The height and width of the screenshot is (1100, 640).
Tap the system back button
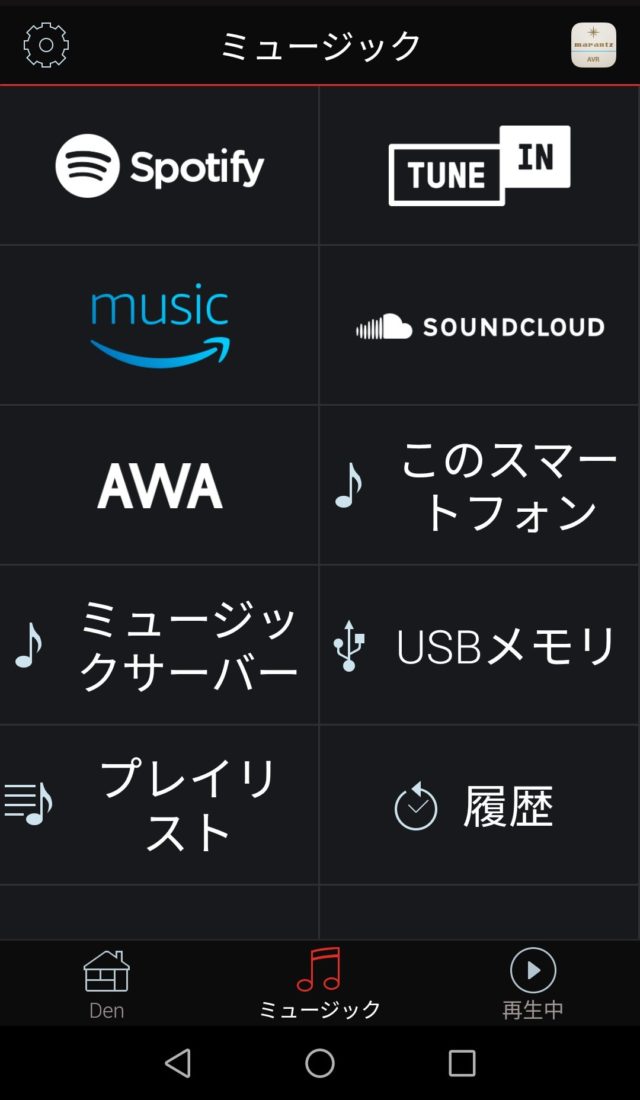178,1064
